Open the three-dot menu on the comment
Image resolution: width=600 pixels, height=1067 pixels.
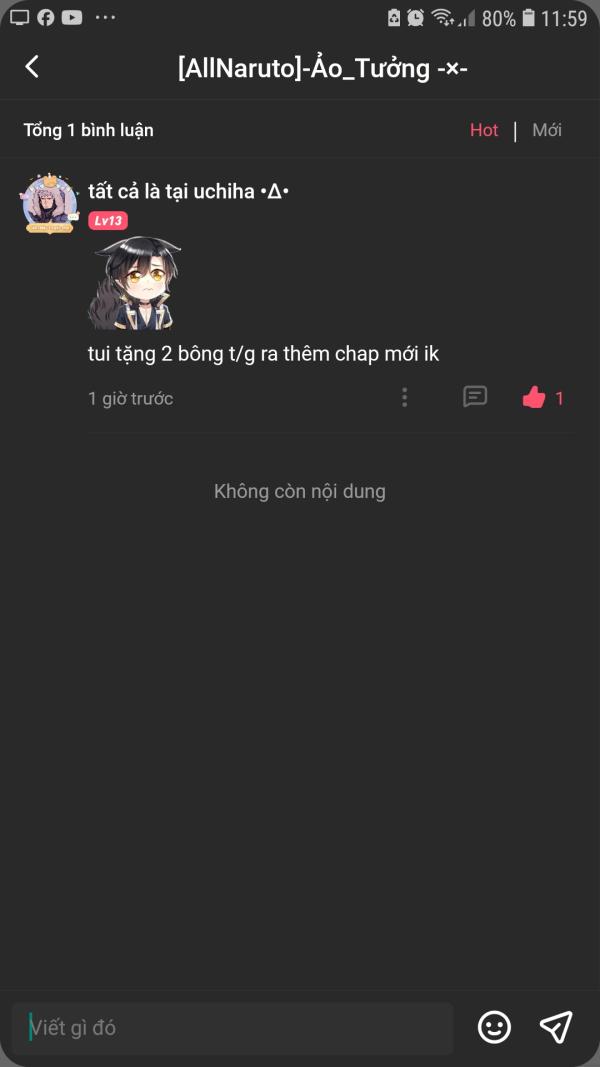coord(405,397)
